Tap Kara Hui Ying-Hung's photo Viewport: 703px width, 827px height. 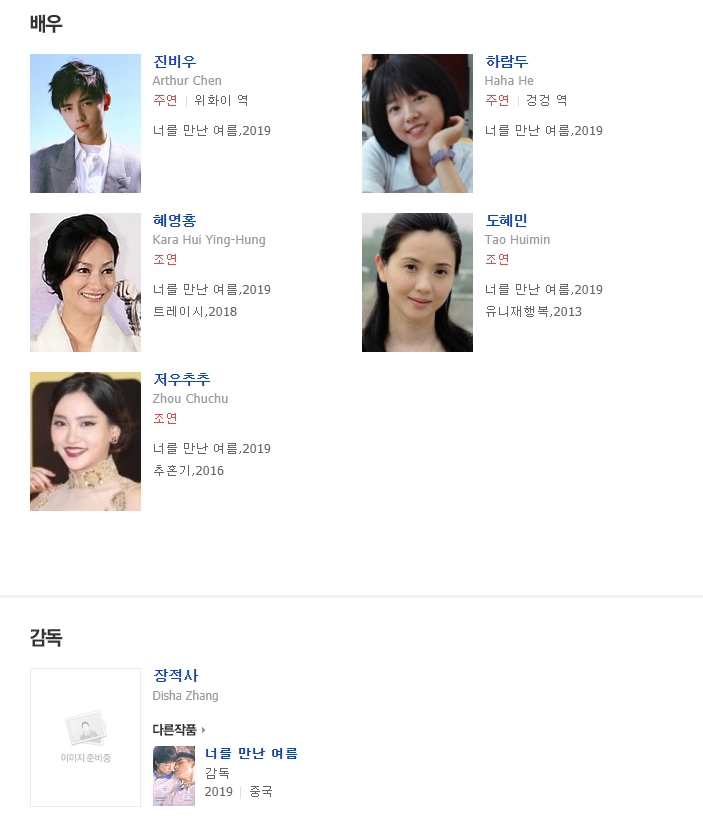[x=85, y=282]
